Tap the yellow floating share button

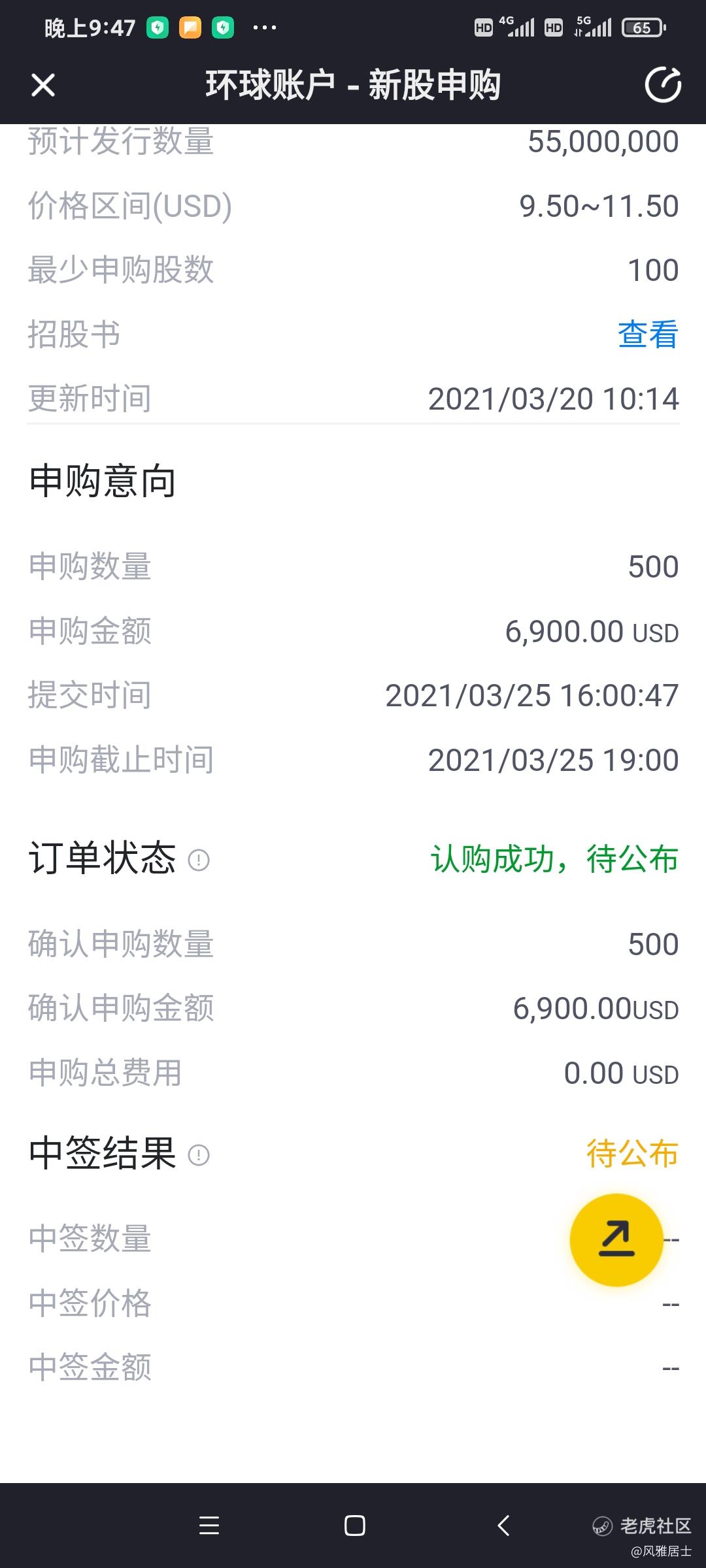616,1240
